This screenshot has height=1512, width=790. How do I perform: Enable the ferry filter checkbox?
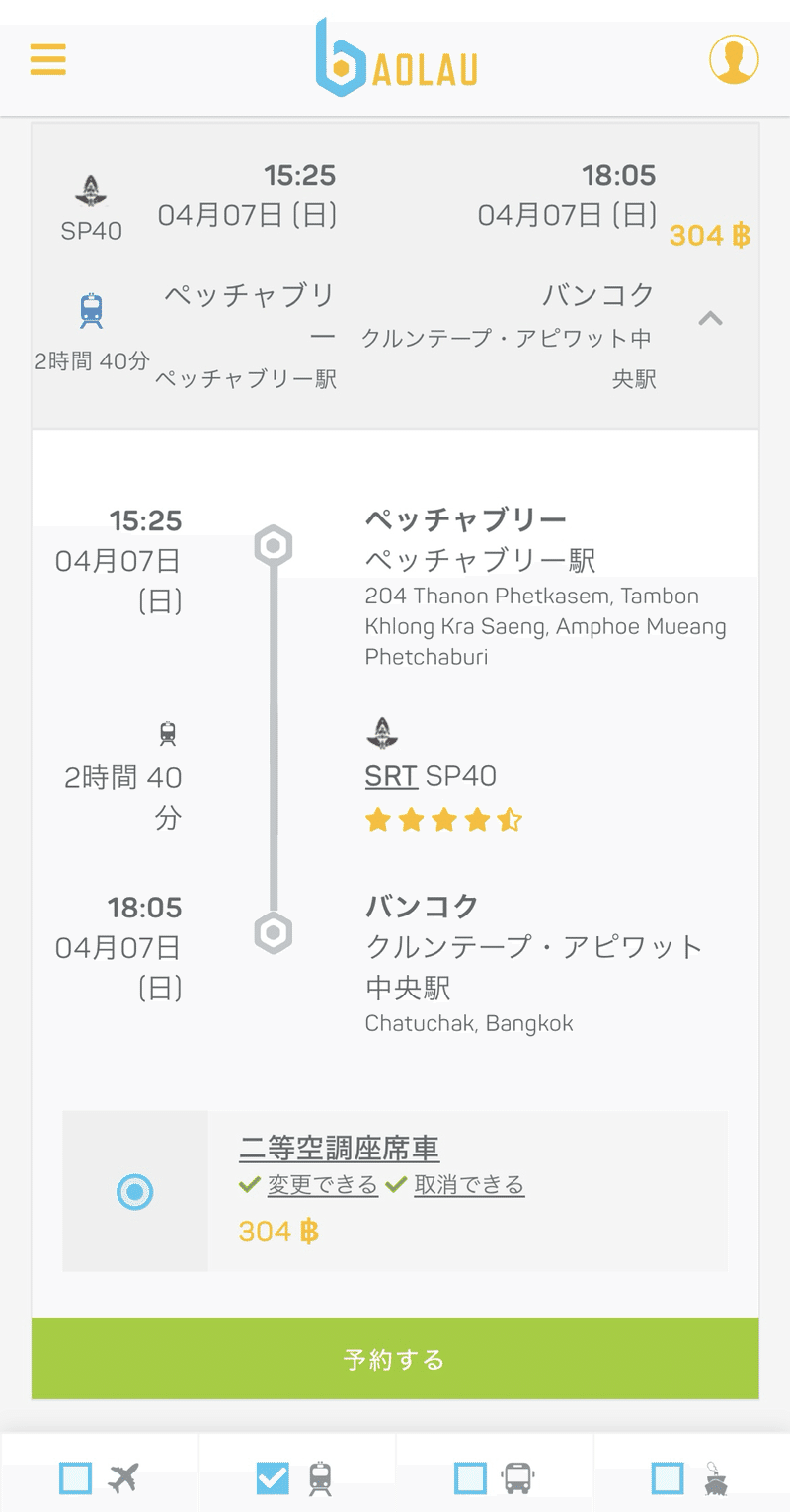tap(669, 1478)
